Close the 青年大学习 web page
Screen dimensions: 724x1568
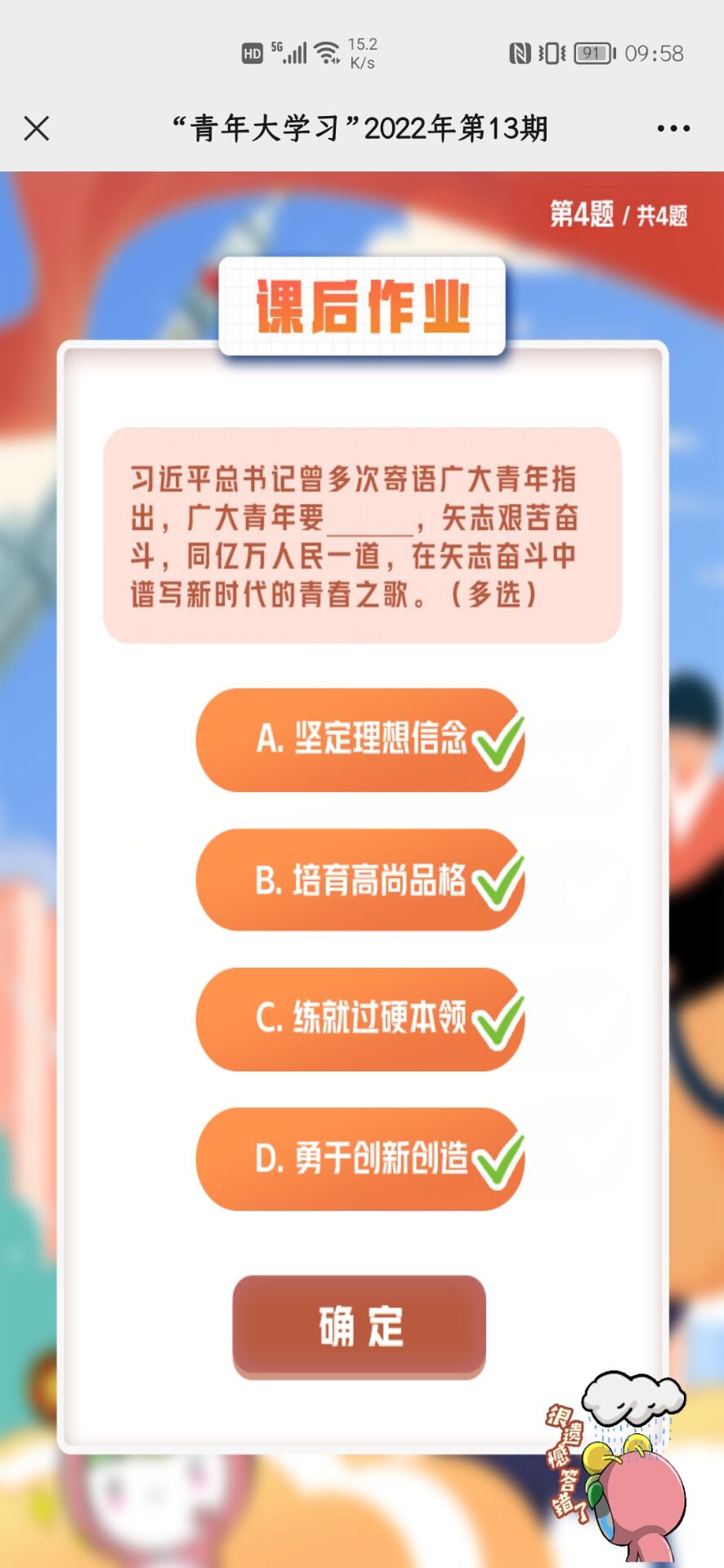click(x=37, y=128)
